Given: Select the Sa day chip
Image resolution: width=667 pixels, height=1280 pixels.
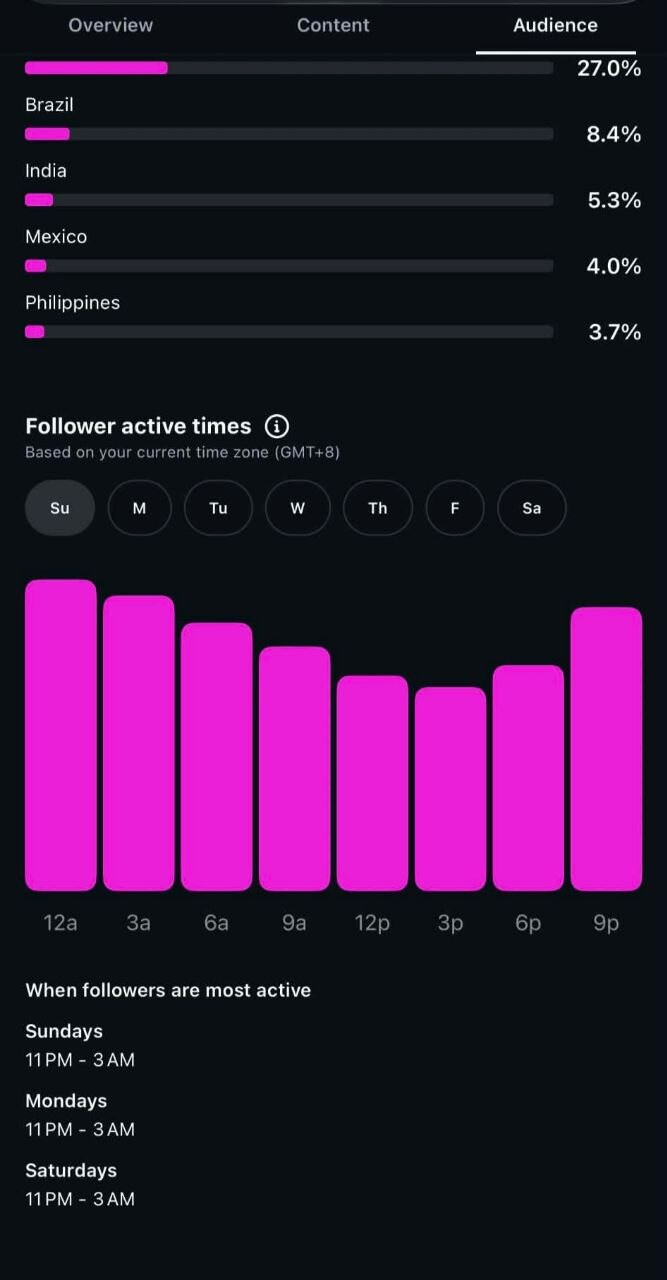Looking at the screenshot, I should click(532, 508).
